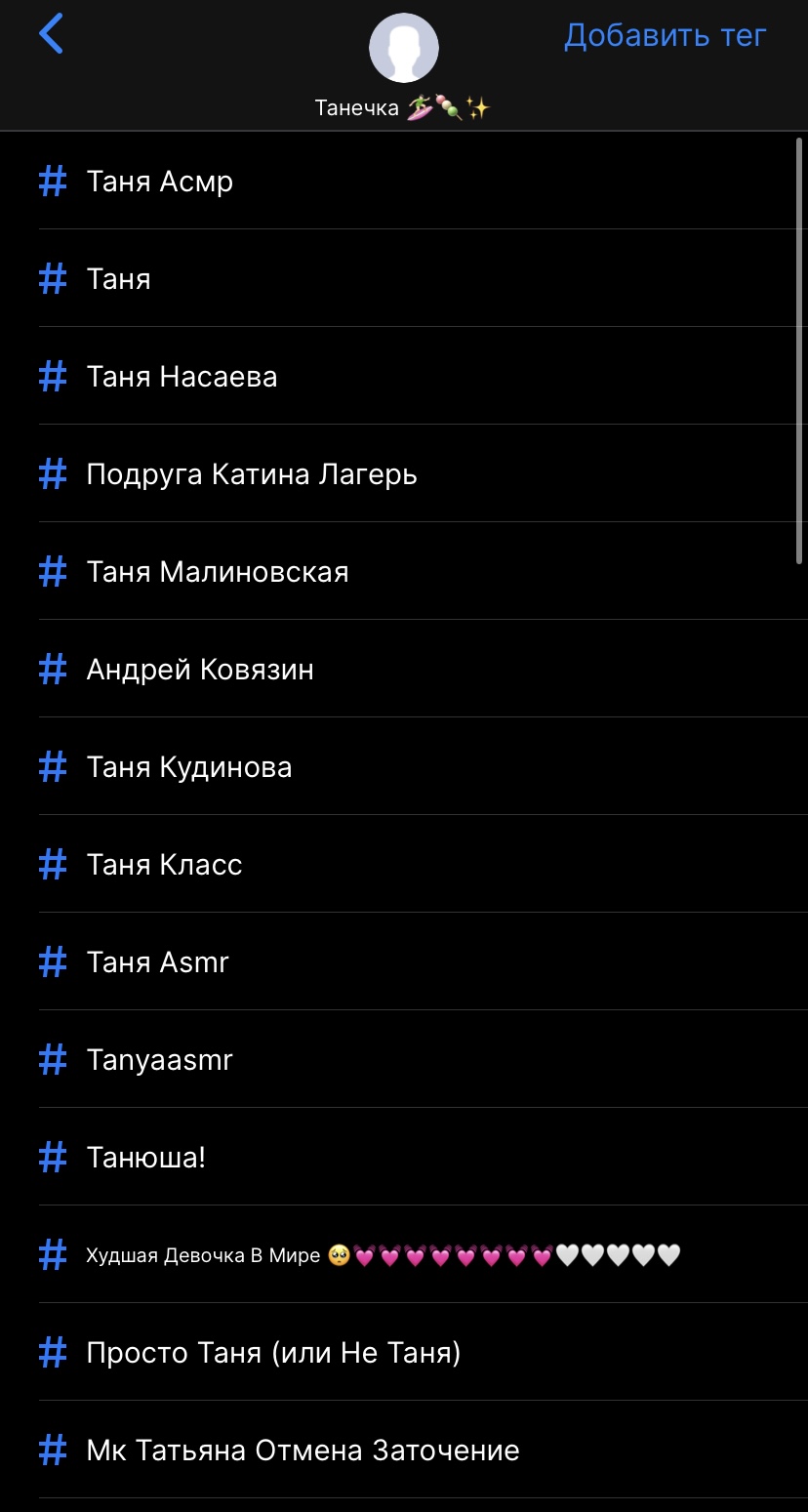Select the plain Таня tag

(x=119, y=279)
